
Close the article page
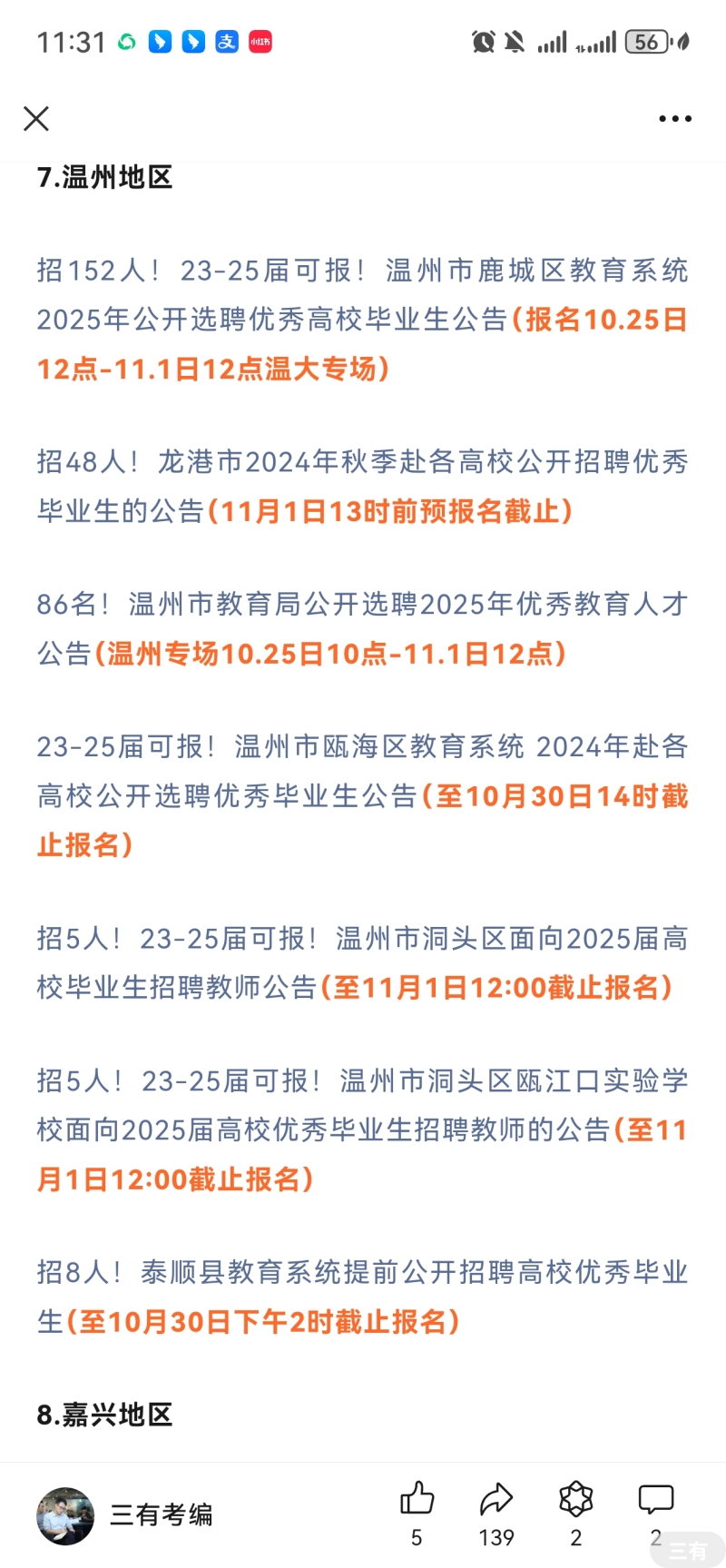[x=36, y=119]
